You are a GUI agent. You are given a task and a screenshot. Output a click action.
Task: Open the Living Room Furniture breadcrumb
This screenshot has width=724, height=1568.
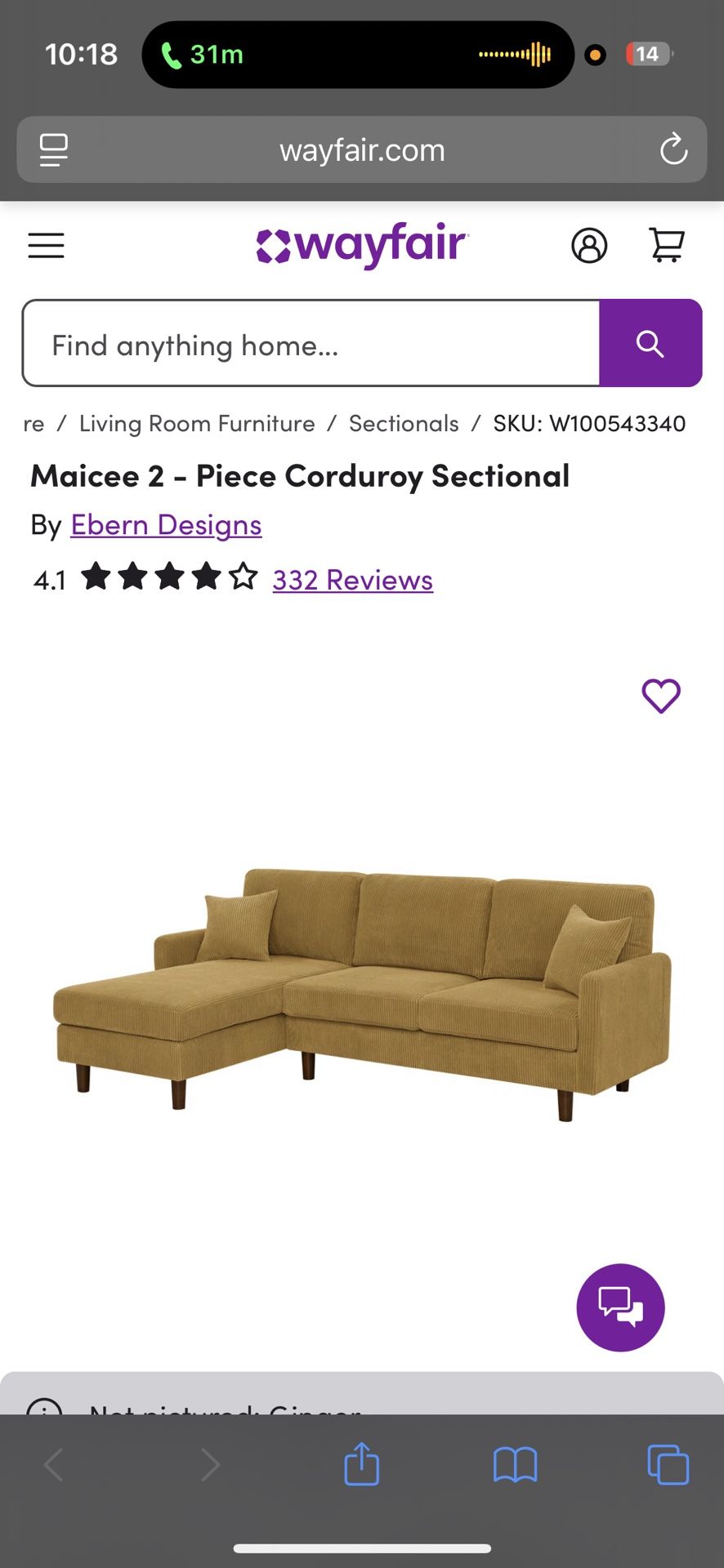click(x=197, y=423)
